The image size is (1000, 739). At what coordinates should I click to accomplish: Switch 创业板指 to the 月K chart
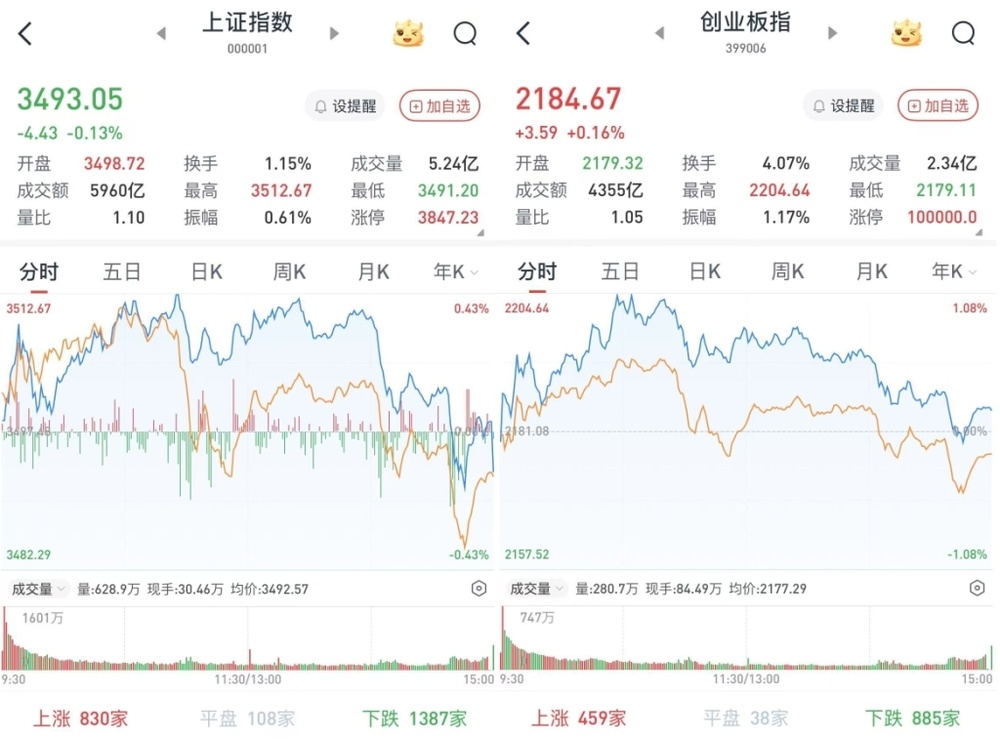point(872,271)
